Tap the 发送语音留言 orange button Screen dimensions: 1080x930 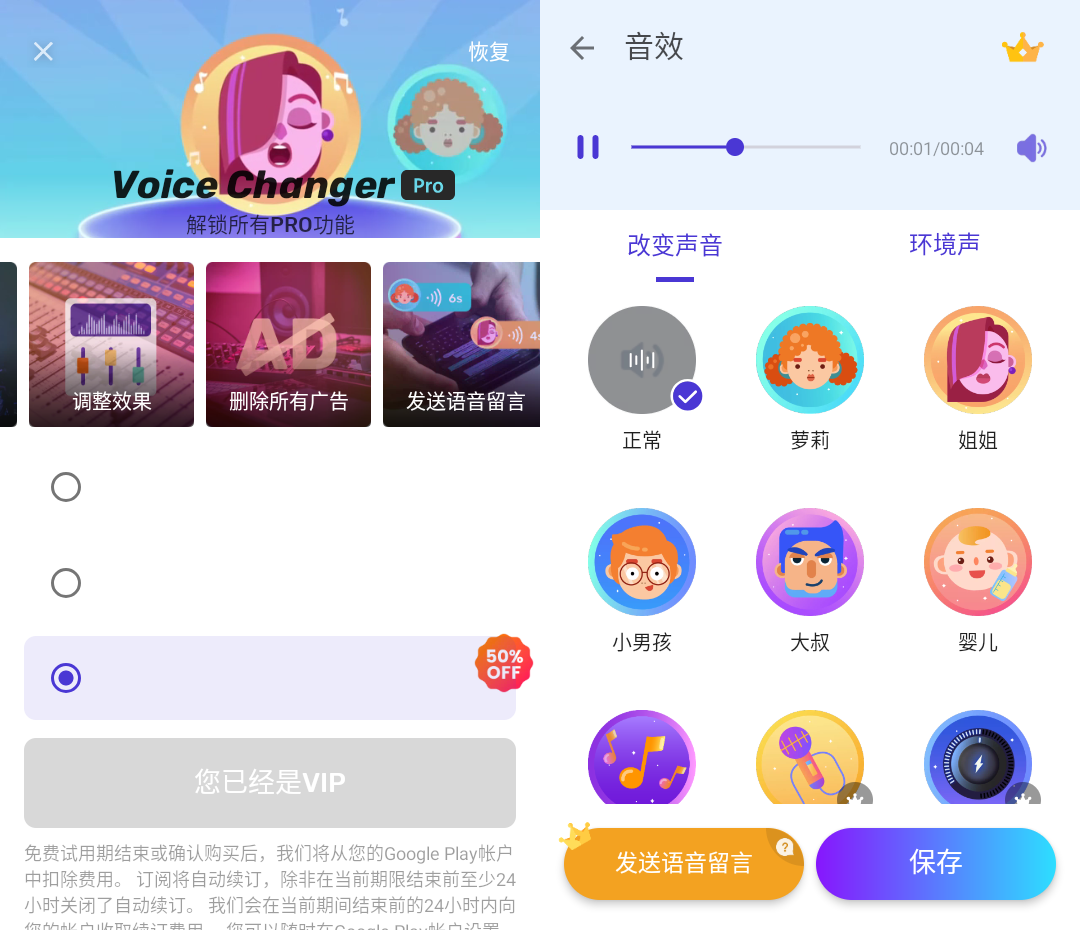(684, 863)
